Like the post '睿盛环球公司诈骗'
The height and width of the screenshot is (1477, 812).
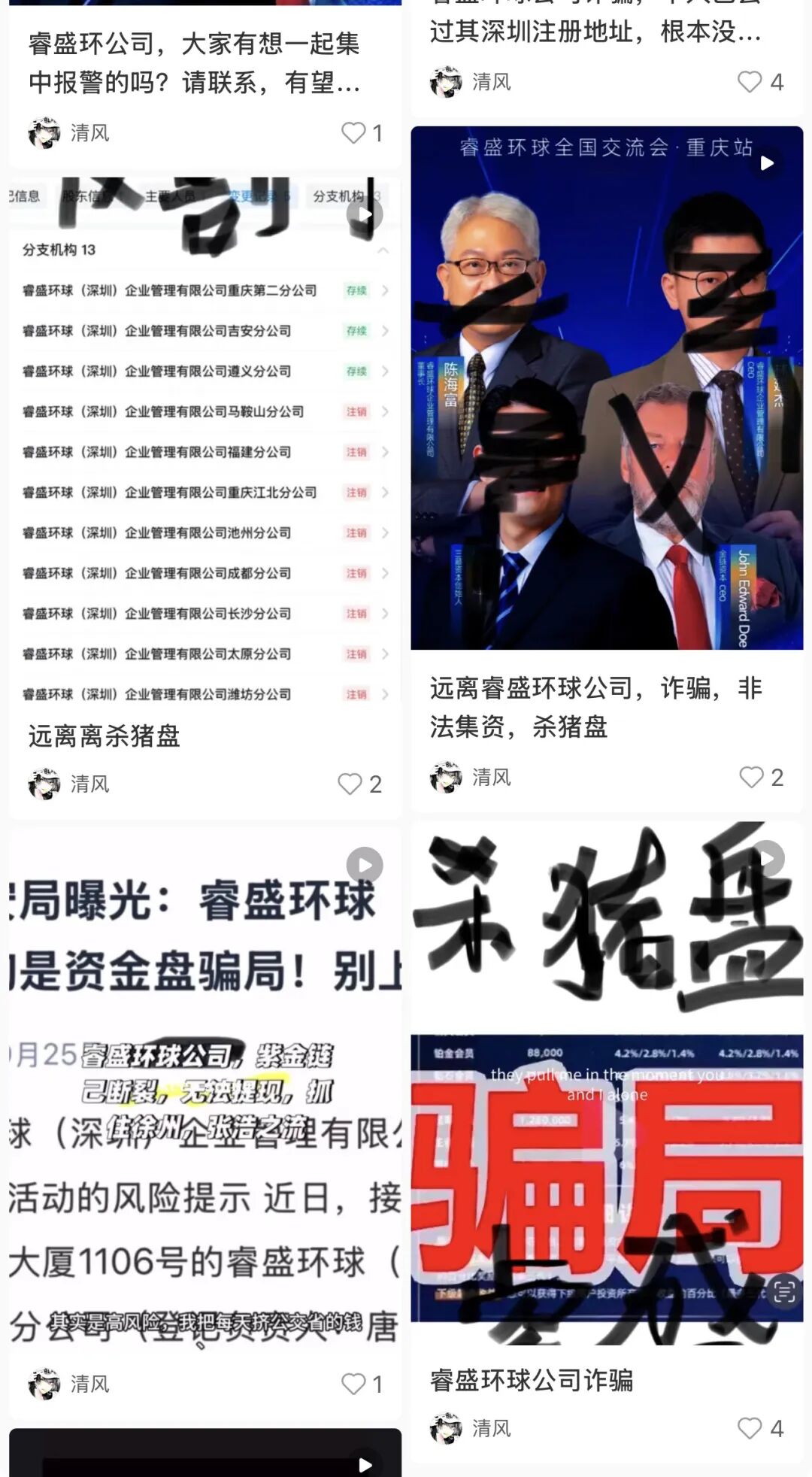click(x=750, y=1428)
